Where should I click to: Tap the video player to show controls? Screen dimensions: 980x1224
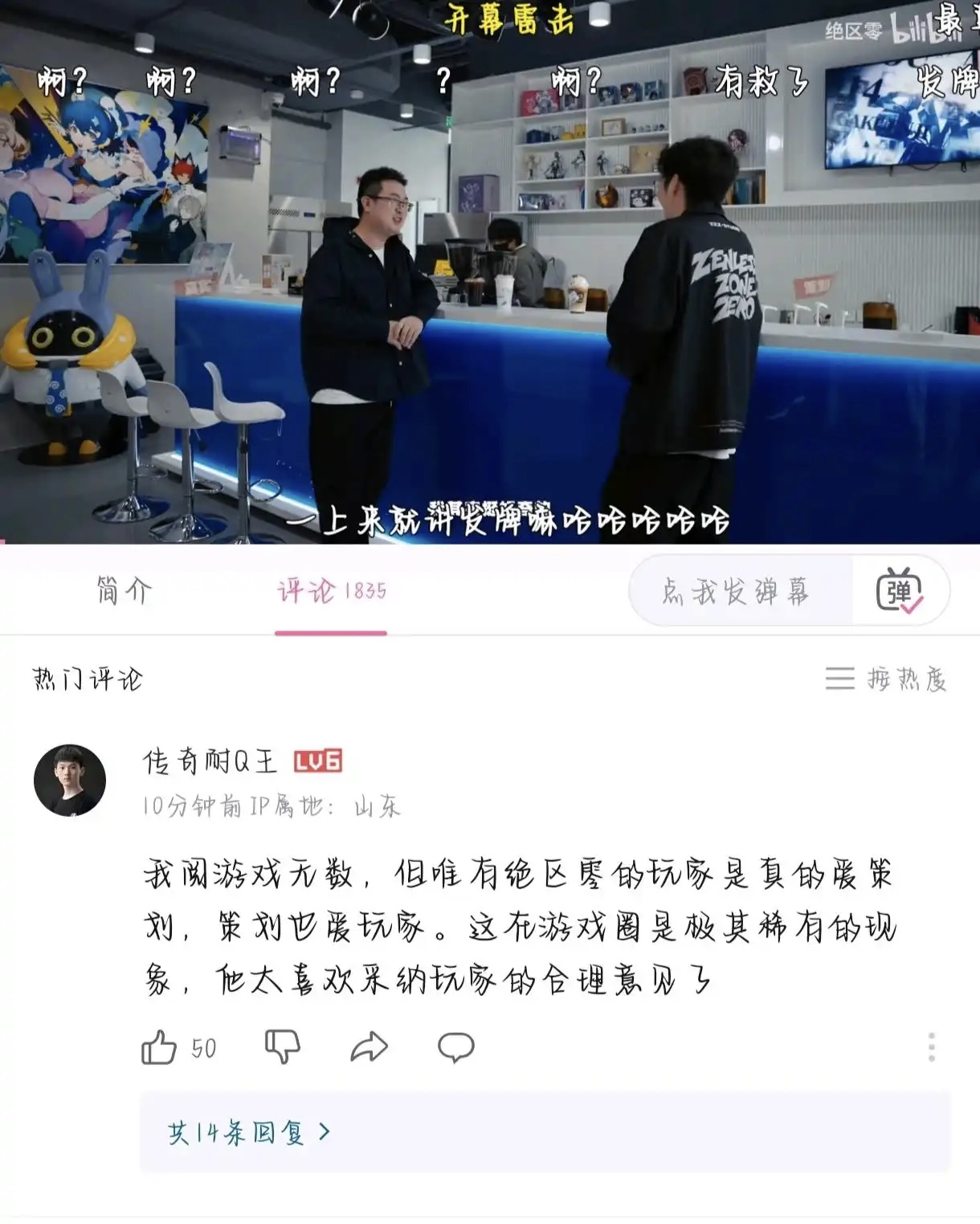(x=490, y=273)
